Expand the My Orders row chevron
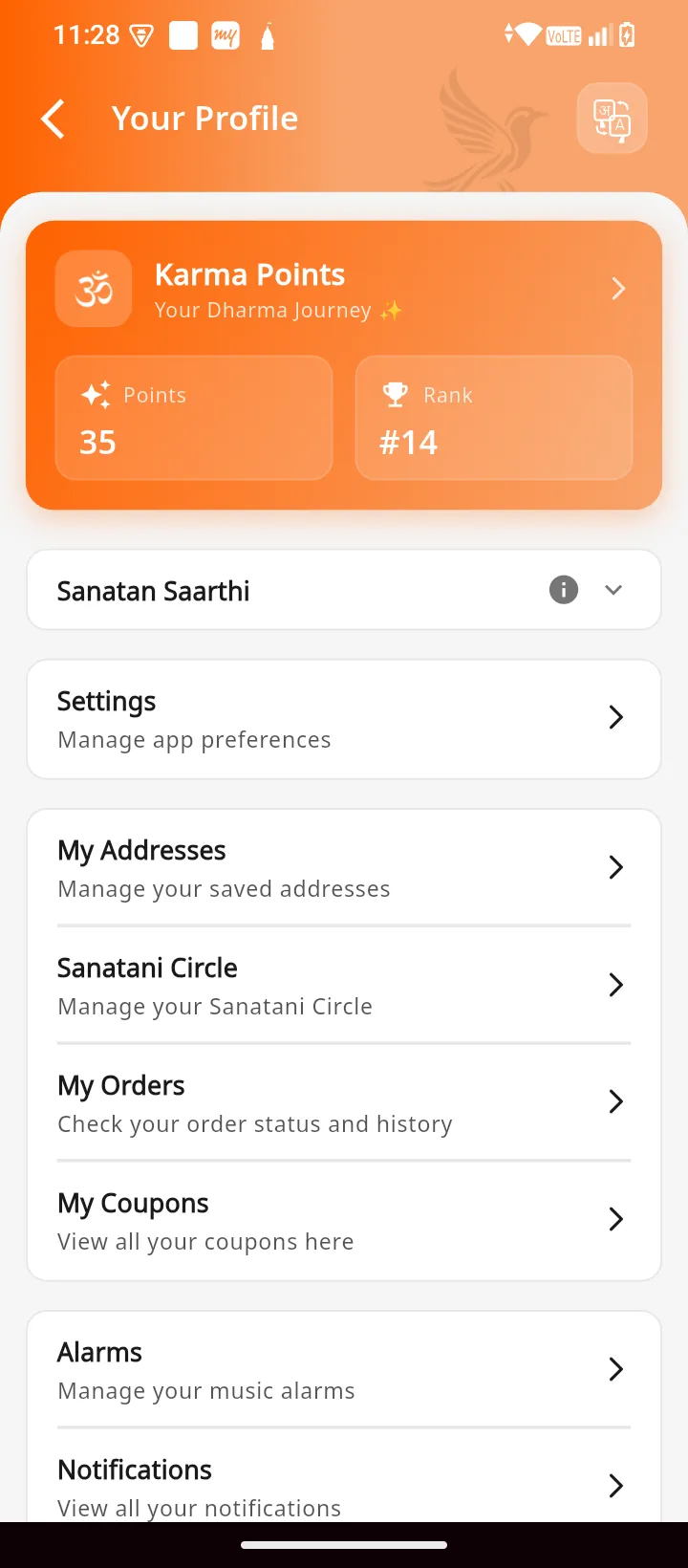Viewport: 688px width, 1568px height. pyautogui.click(x=616, y=1101)
